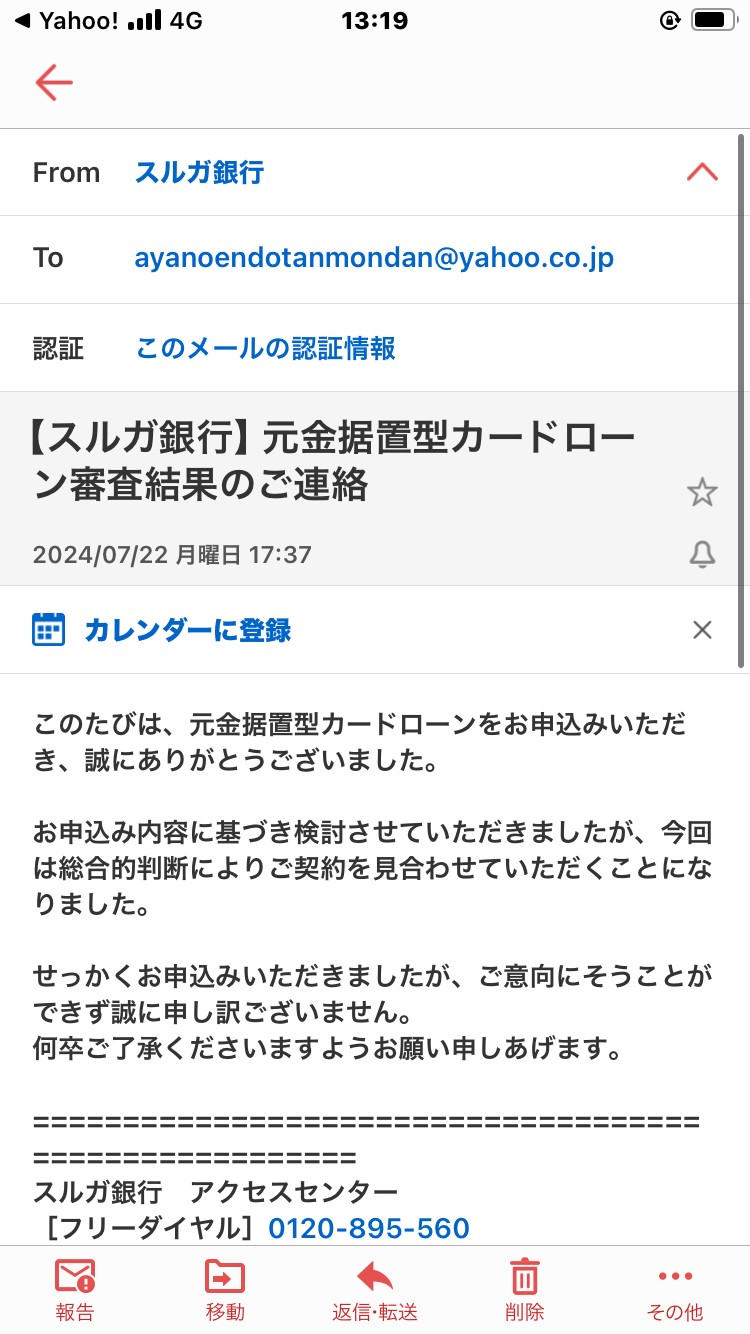750x1334 pixels.
Task: Return to Yahoo! app via status bar
Action: click(68, 20)
